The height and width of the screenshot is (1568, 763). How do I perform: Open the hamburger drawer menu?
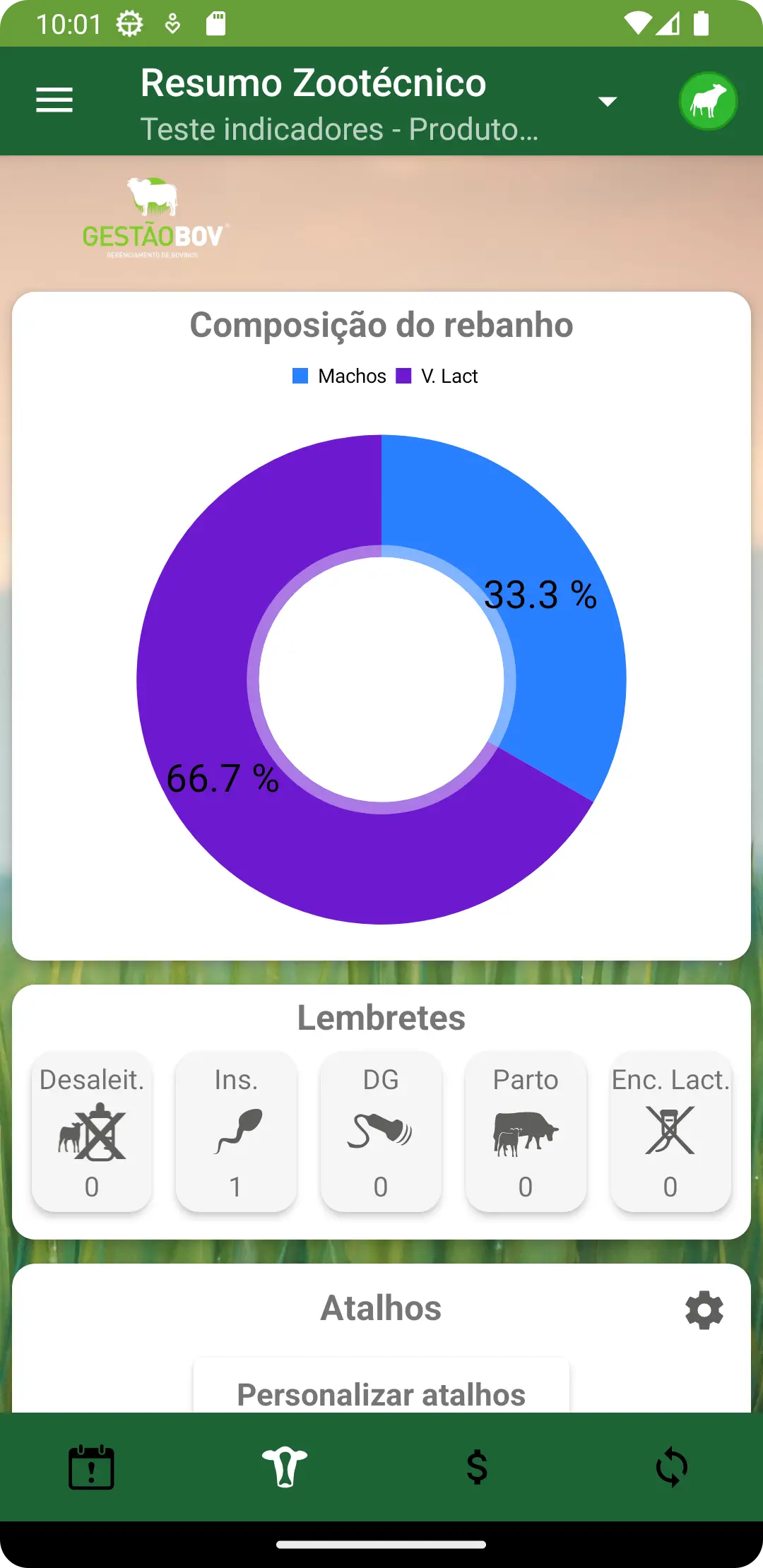pos(54,100)
